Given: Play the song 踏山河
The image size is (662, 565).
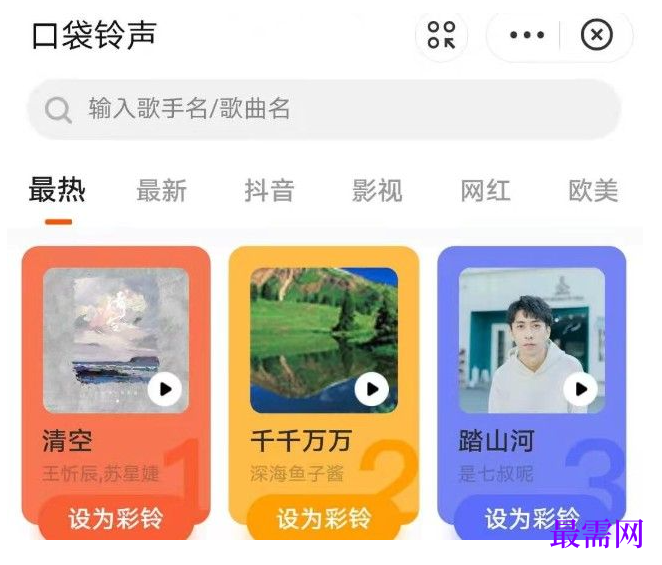Looking at the screenshot, I should click(x=580, y=389).
